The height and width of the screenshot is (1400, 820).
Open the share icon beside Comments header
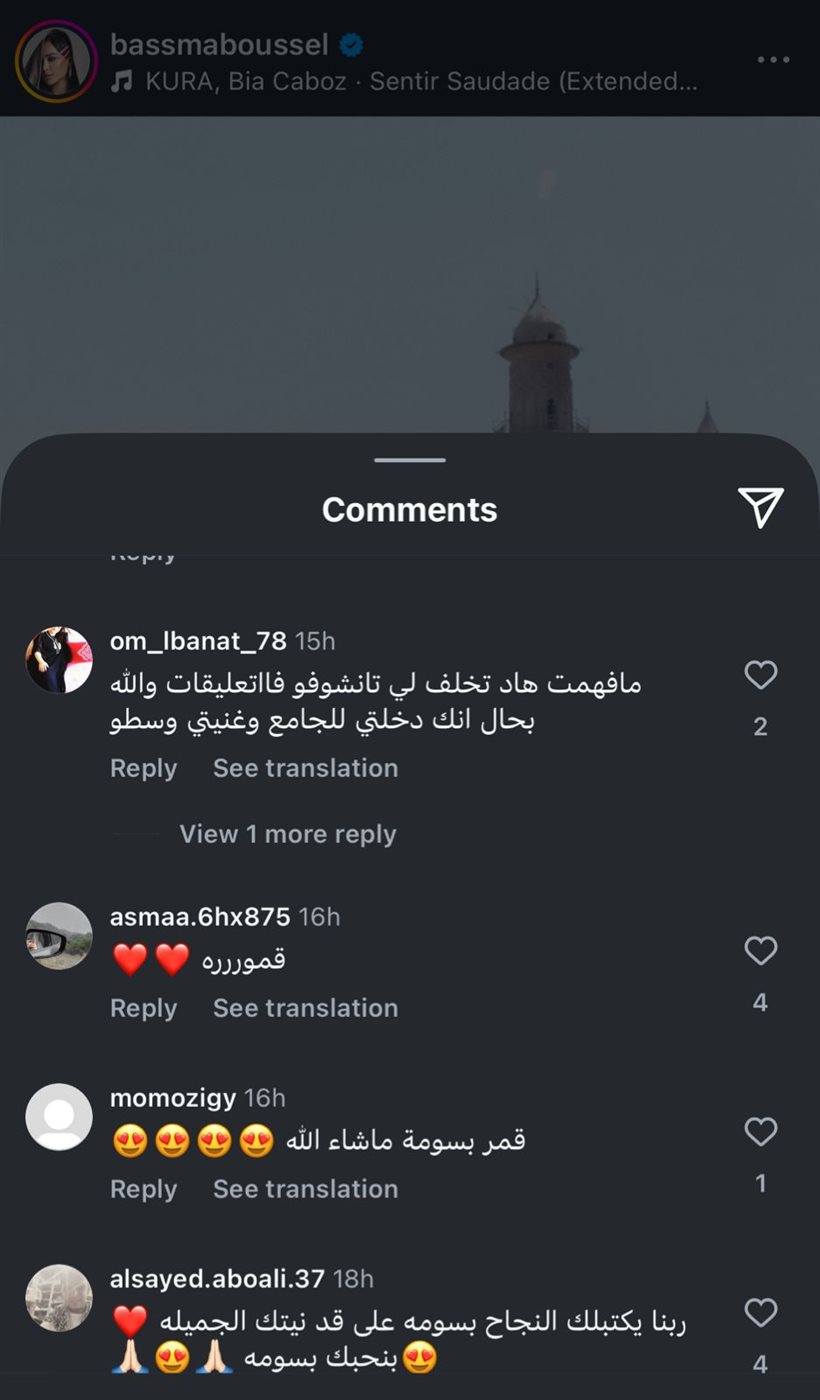click(761, 507)
